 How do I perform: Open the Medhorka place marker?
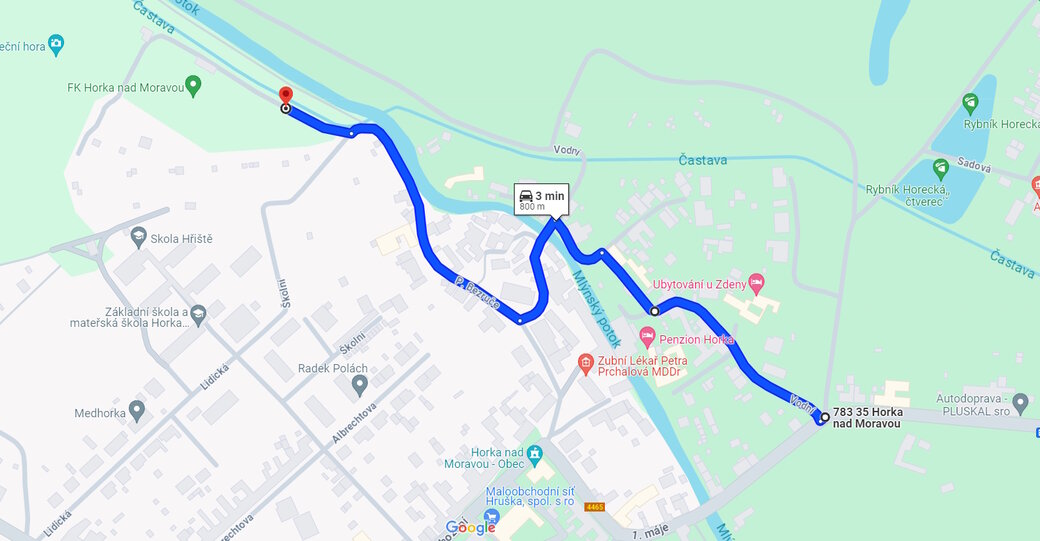coord(137,410)
